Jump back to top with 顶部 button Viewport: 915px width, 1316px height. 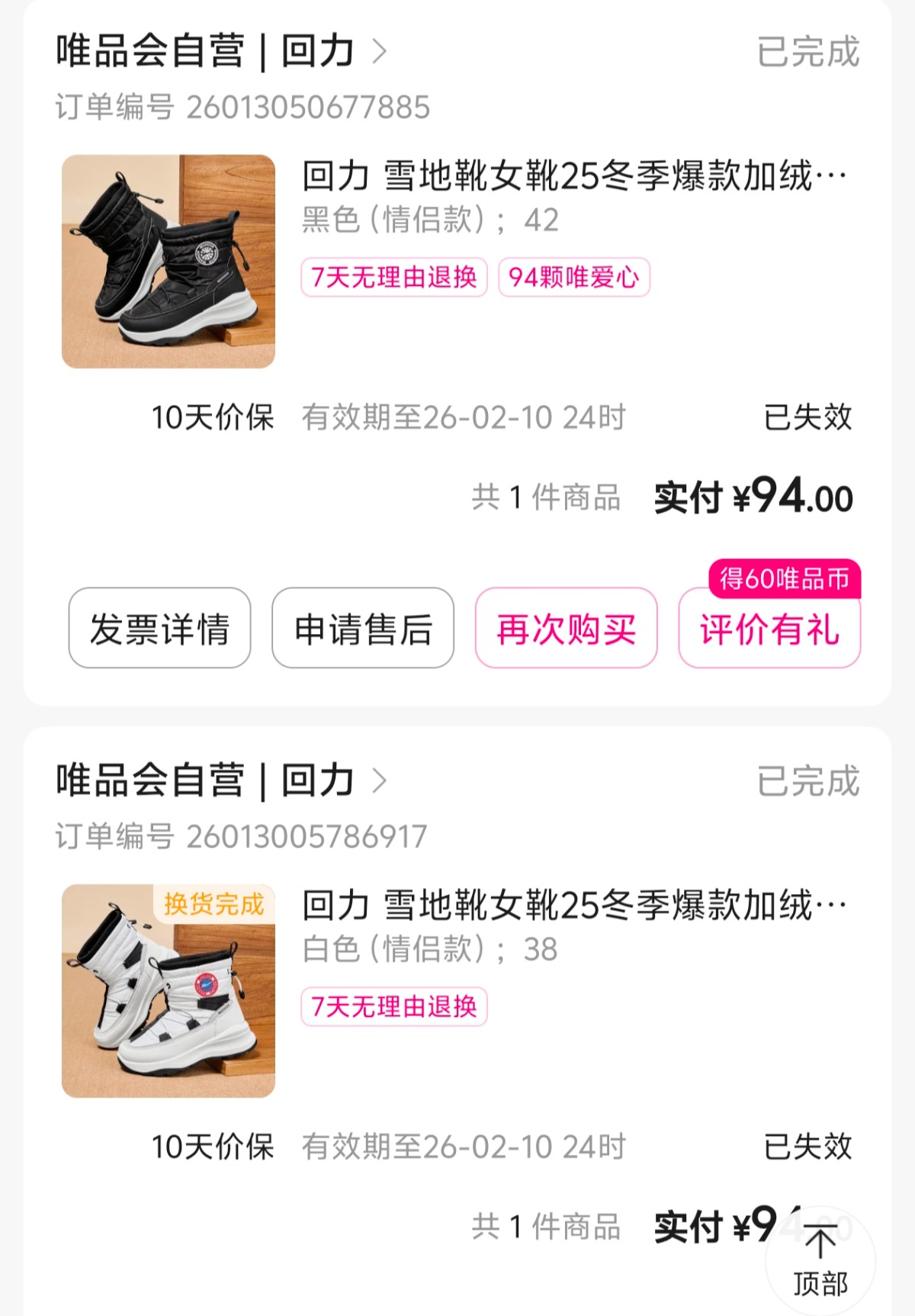click(820, 1260)
